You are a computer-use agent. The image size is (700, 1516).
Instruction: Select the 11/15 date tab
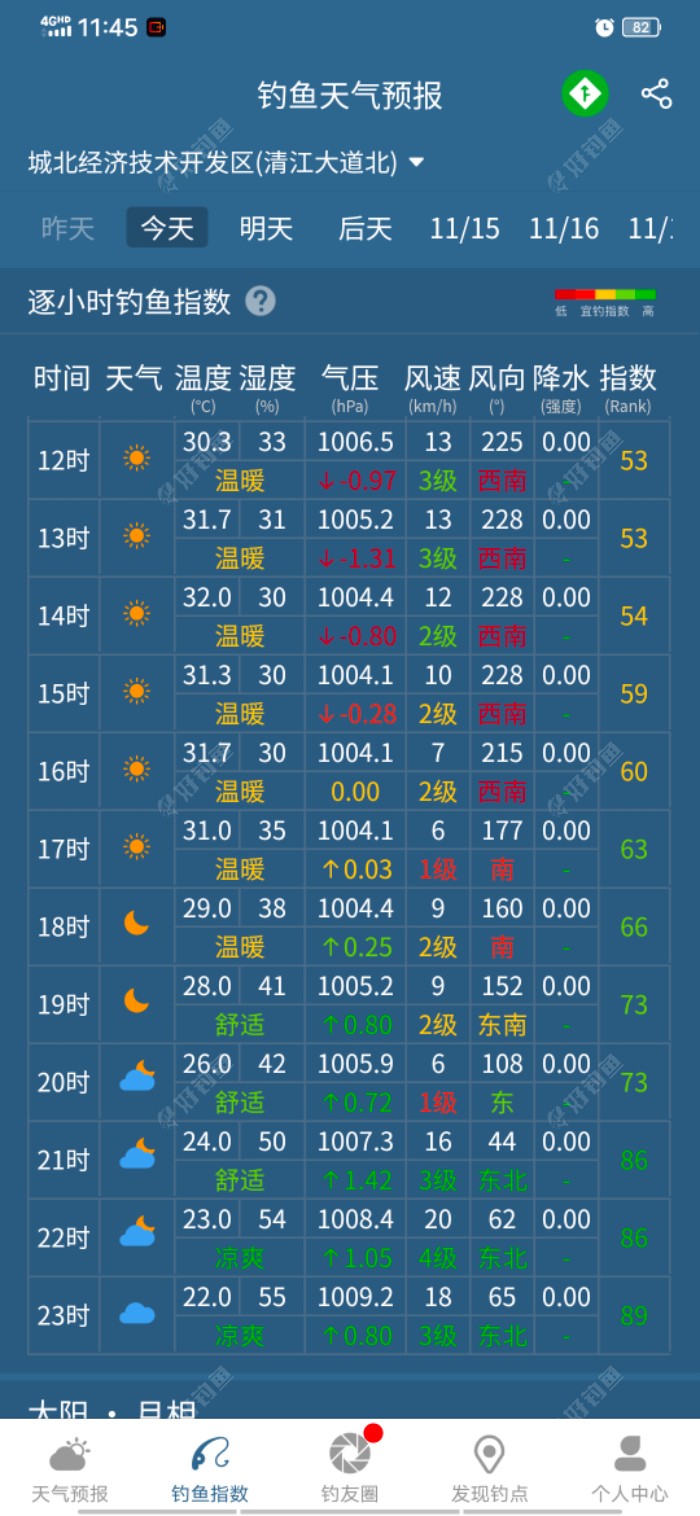point(465,228)
